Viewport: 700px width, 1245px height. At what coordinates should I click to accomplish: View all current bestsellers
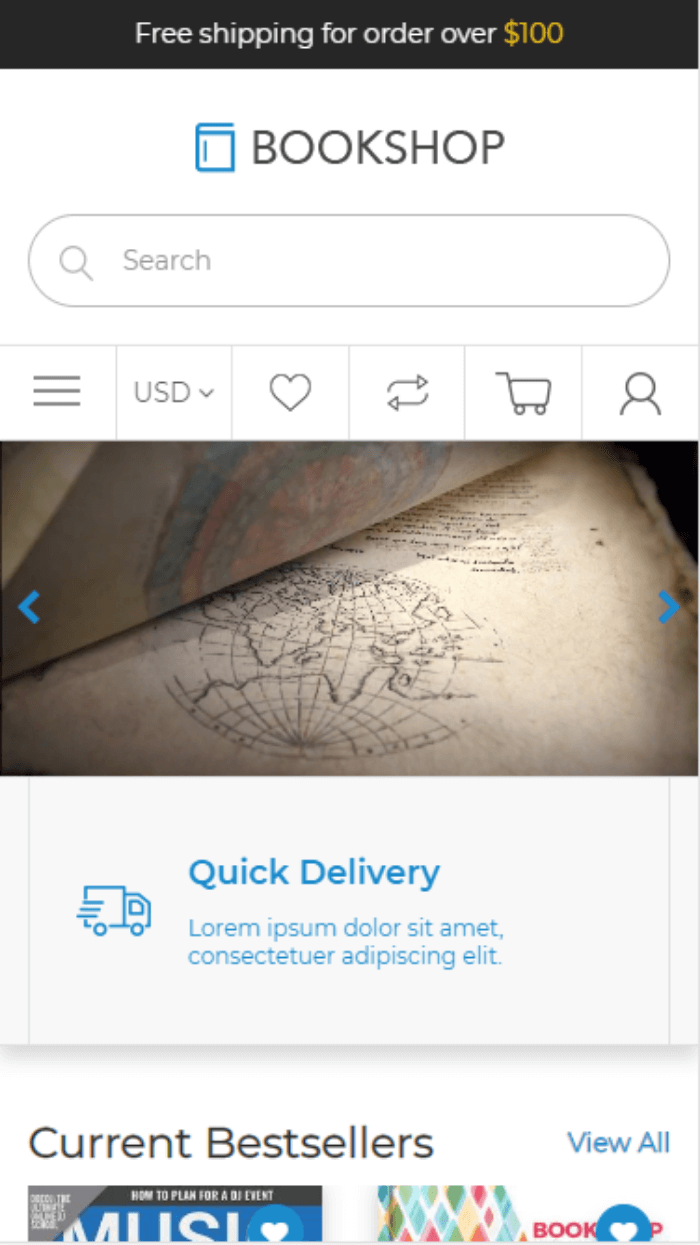point(618,1142)
